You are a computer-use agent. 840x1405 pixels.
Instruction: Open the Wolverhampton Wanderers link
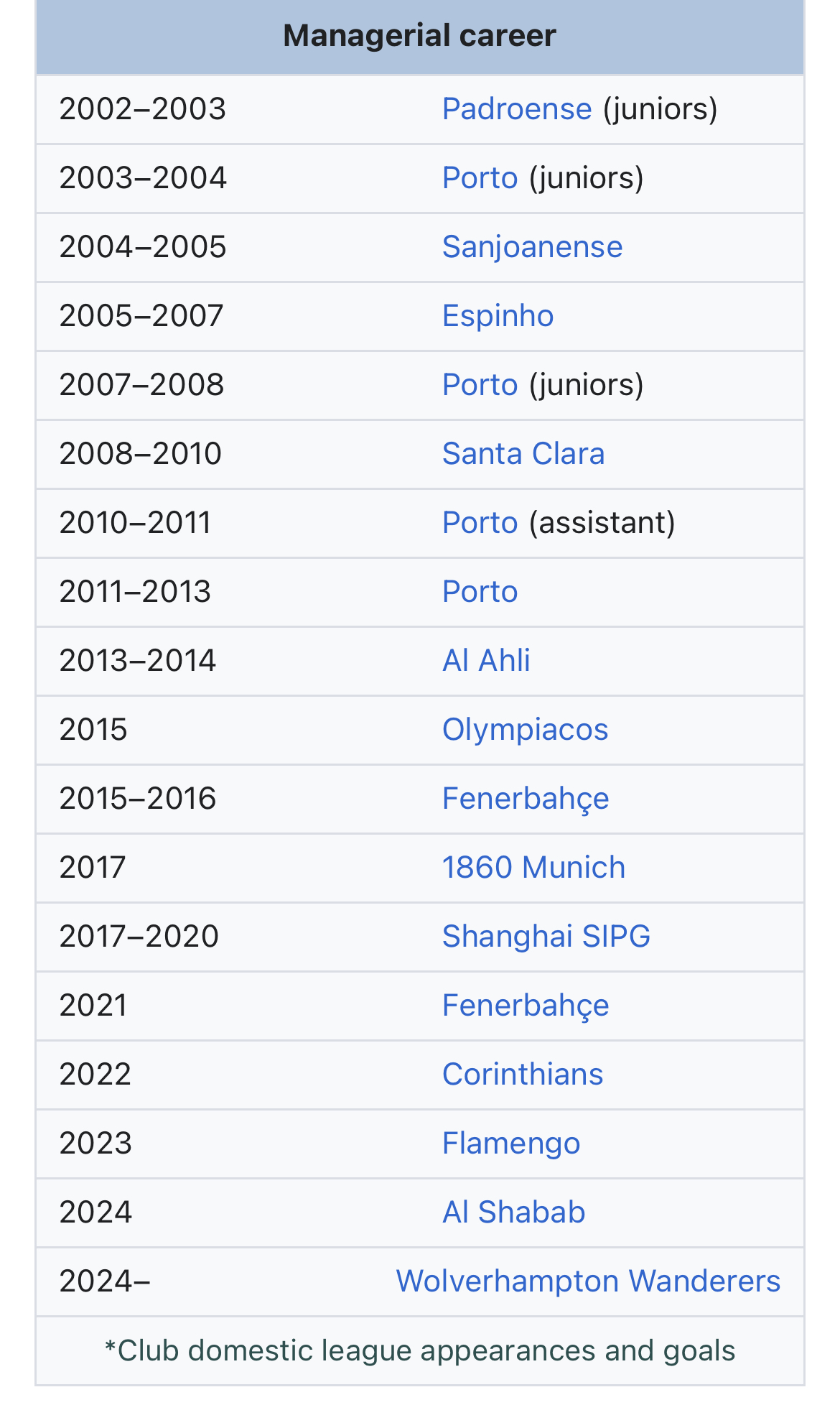(588, 1281)
